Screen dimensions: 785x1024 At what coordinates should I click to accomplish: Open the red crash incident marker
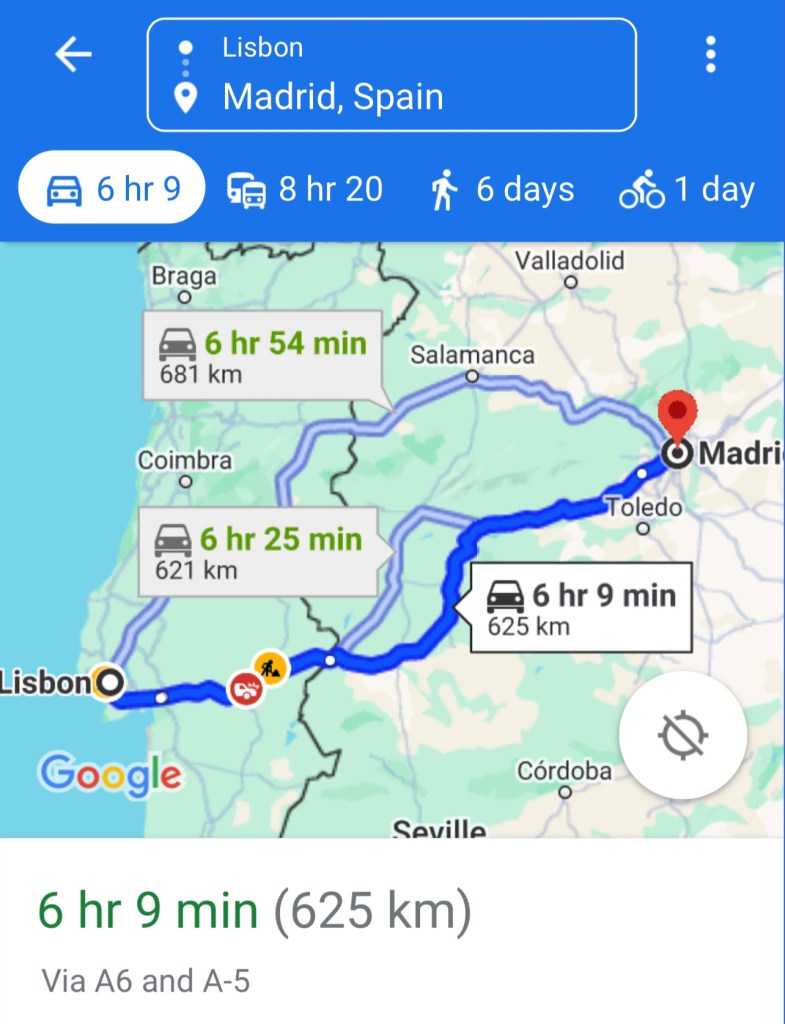tap(244, 688)
